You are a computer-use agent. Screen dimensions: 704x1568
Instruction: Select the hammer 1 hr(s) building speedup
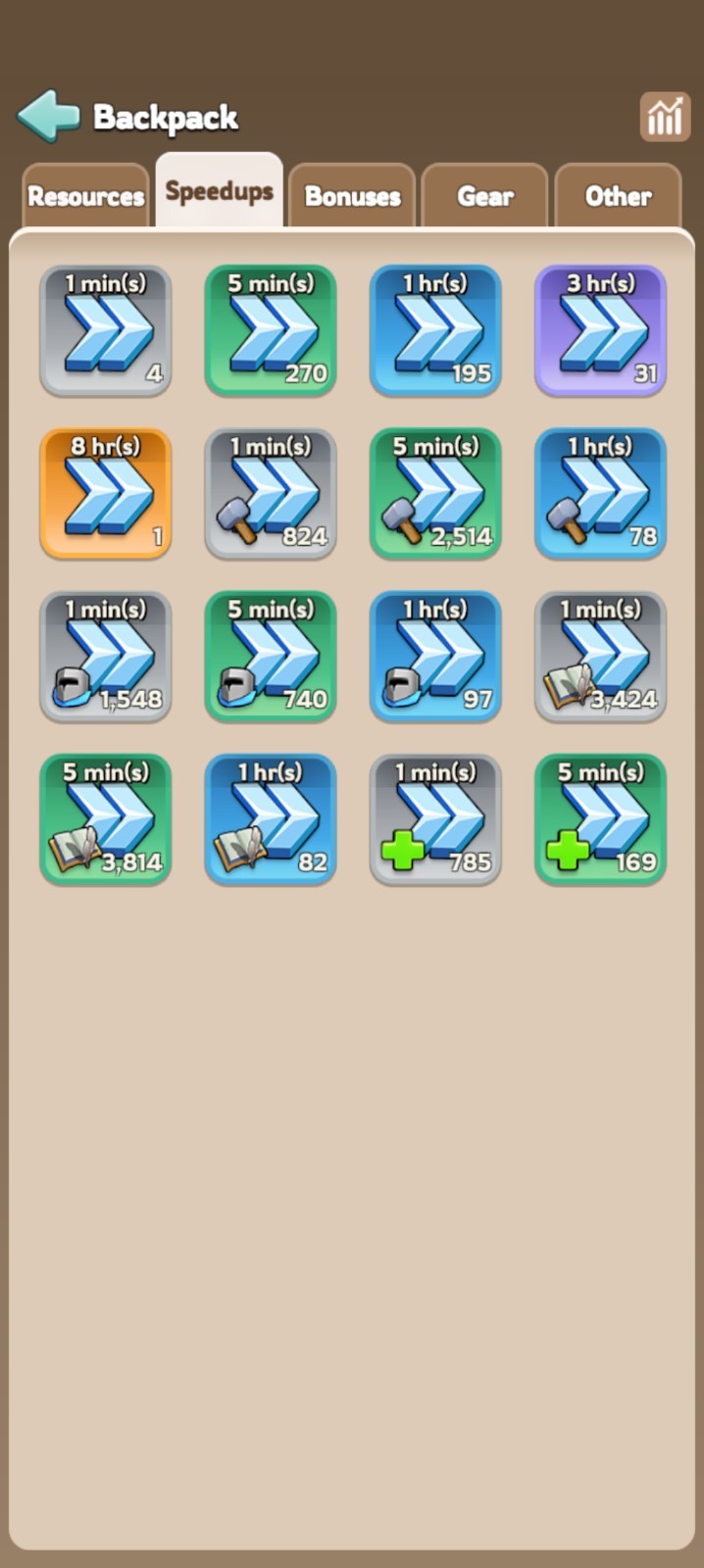point(600,494)
